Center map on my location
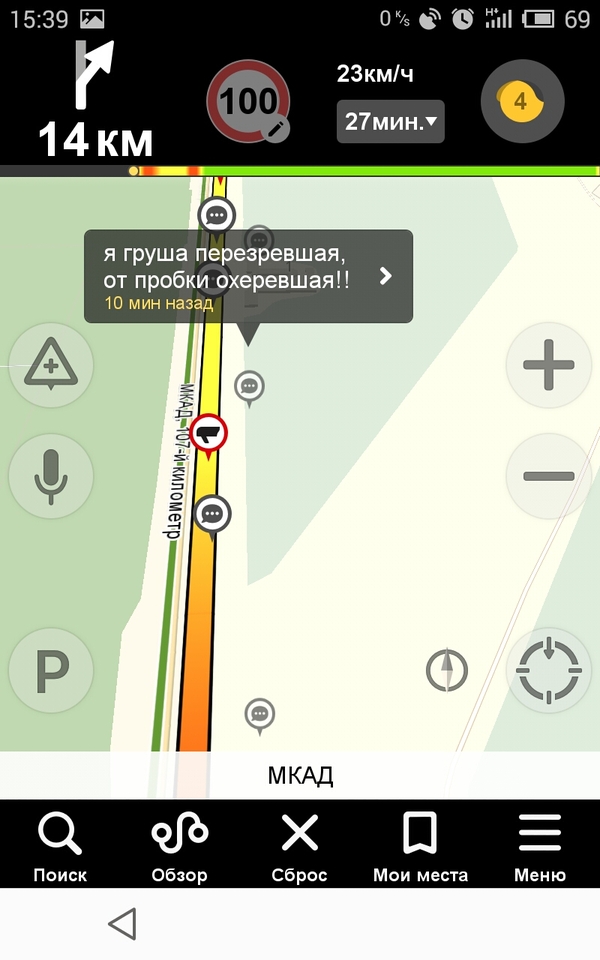 point(548,669)
